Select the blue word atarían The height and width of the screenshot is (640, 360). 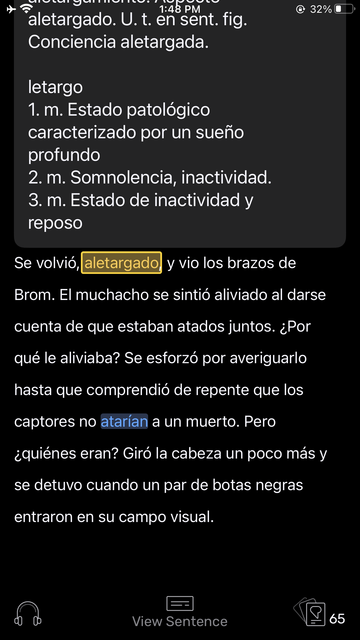(124, 422)
